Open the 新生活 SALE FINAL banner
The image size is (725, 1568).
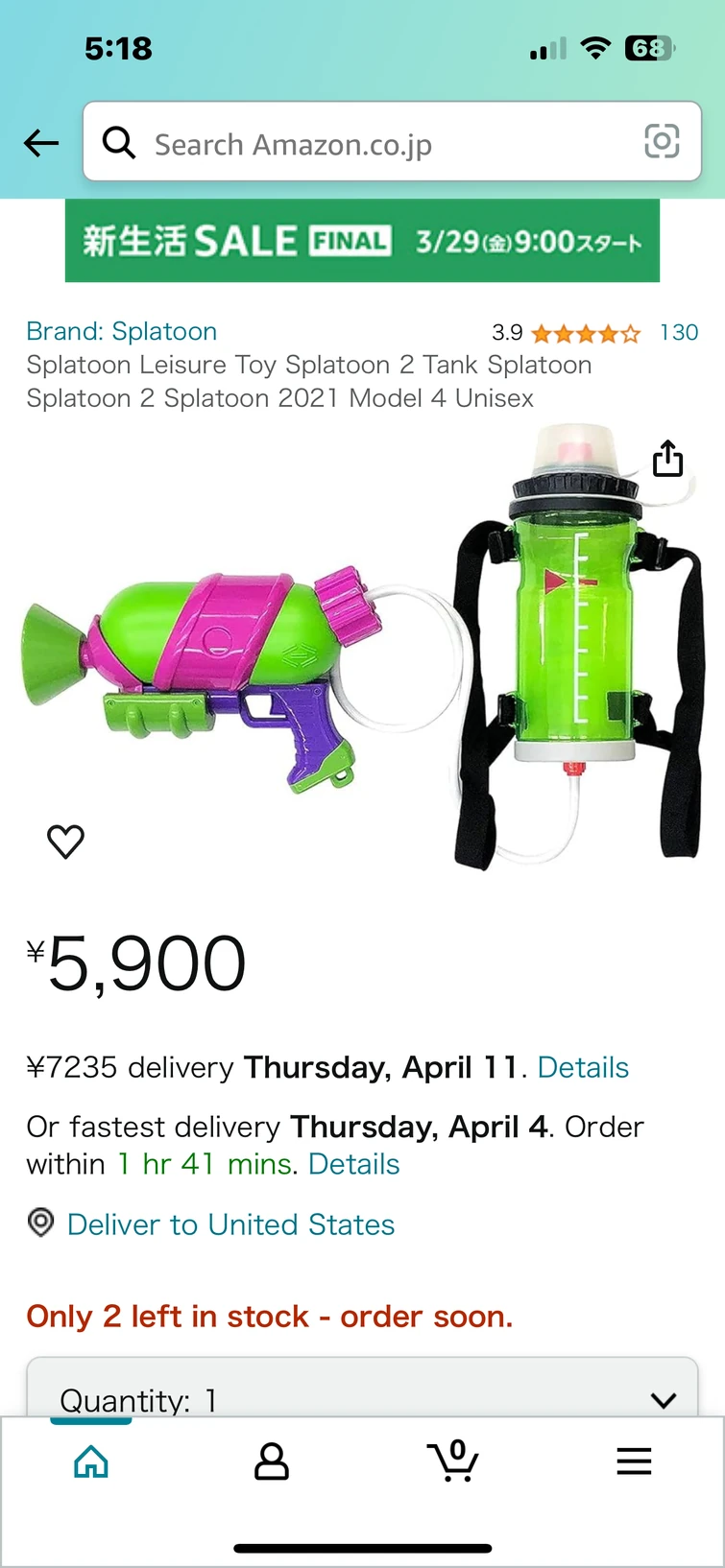[x=362, y=241]
